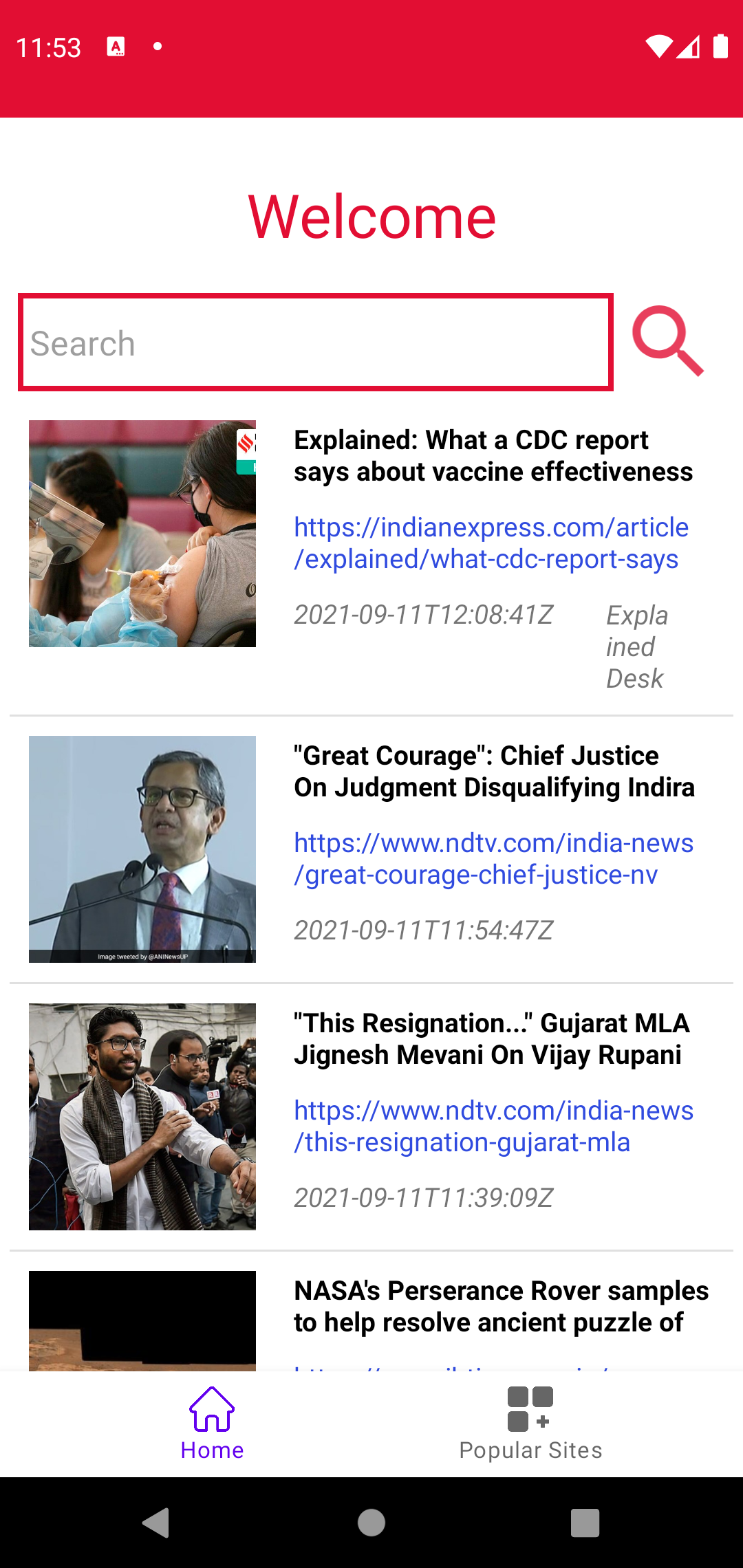Image resolution: width=743 pixels, height=1568 pixels.
Task: Tap the Chief Justice photo thumbnail
Action: tap(142, 849)
